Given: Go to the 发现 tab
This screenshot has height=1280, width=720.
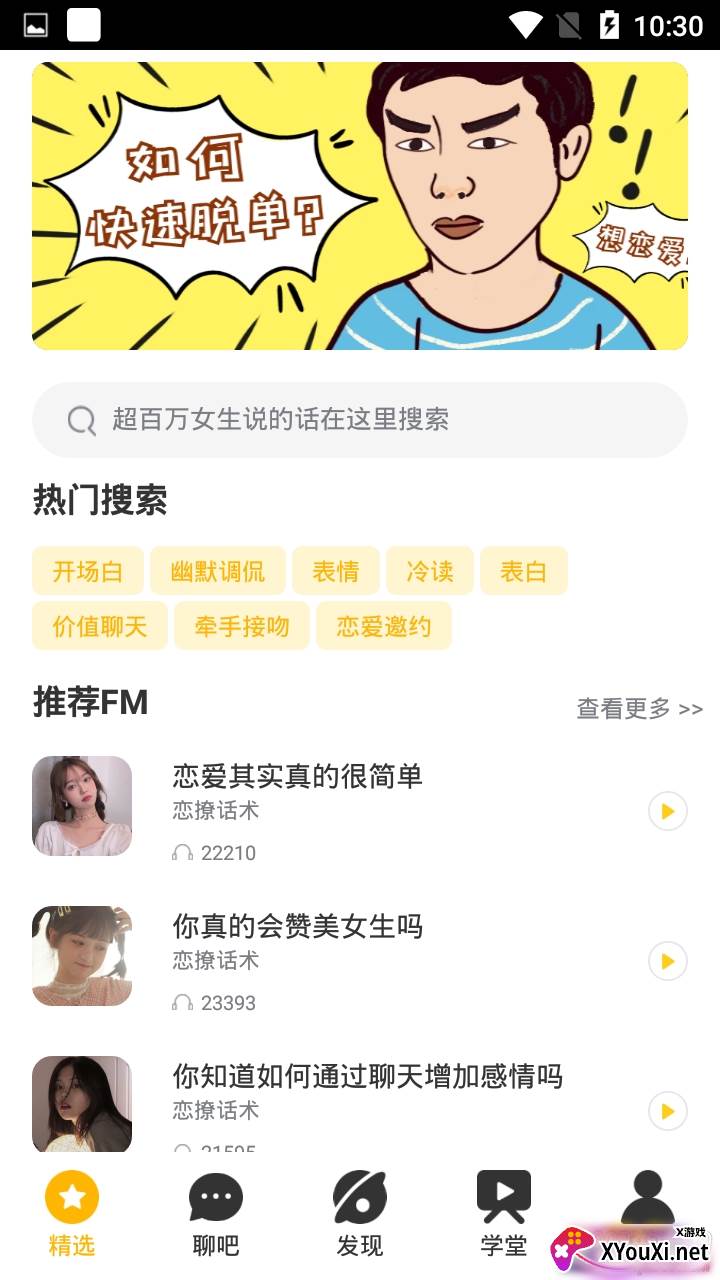Looking at the screenshot, I should point(360,1215).
